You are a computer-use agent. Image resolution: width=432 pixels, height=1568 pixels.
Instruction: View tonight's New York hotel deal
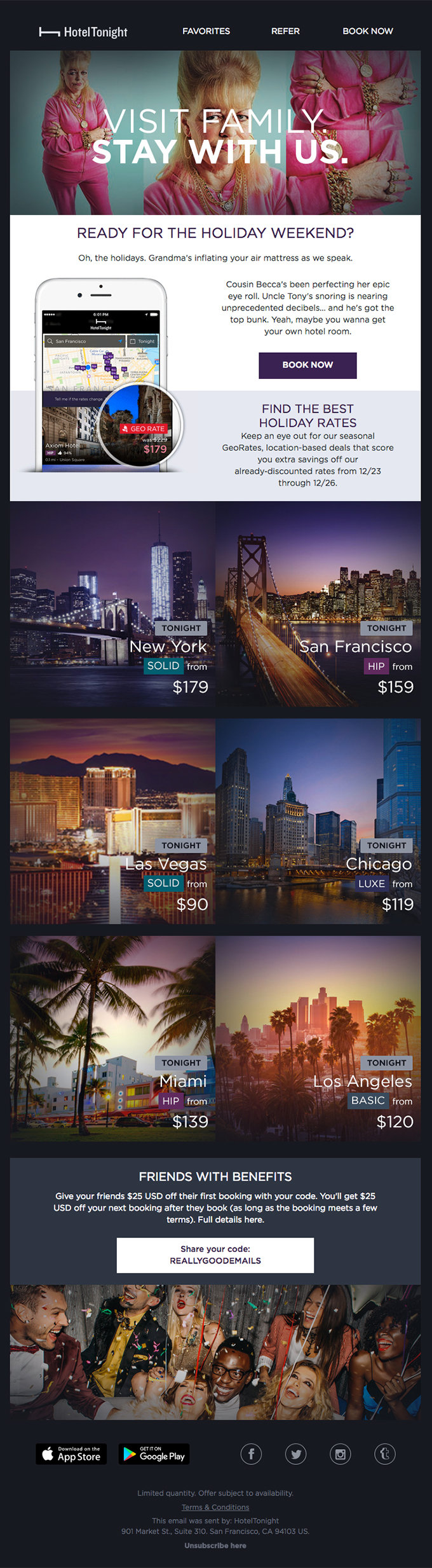(x=112, y=604)
